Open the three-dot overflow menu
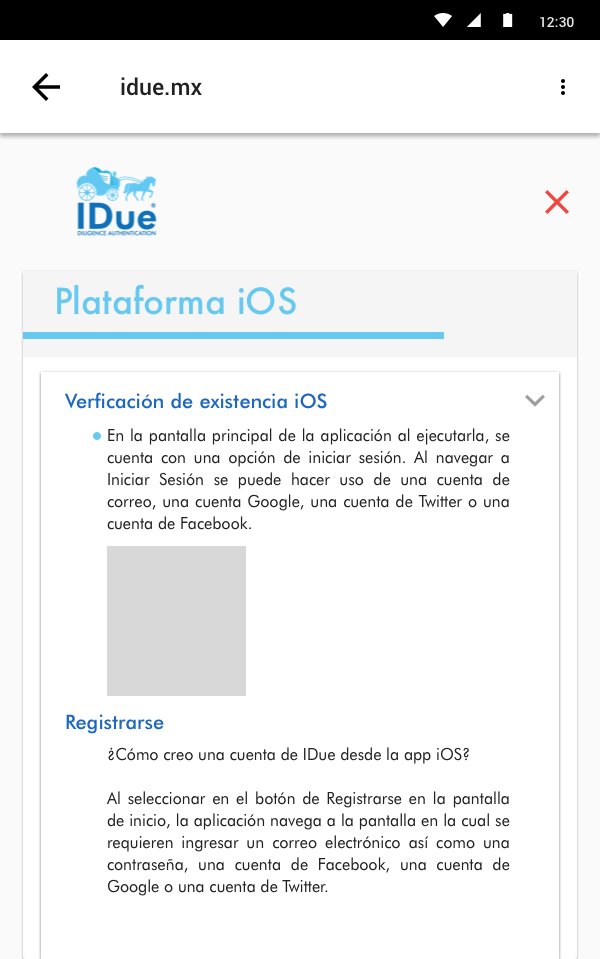This screenshot has height=959, width=600. pyautogui.click(x=563, y=87)
